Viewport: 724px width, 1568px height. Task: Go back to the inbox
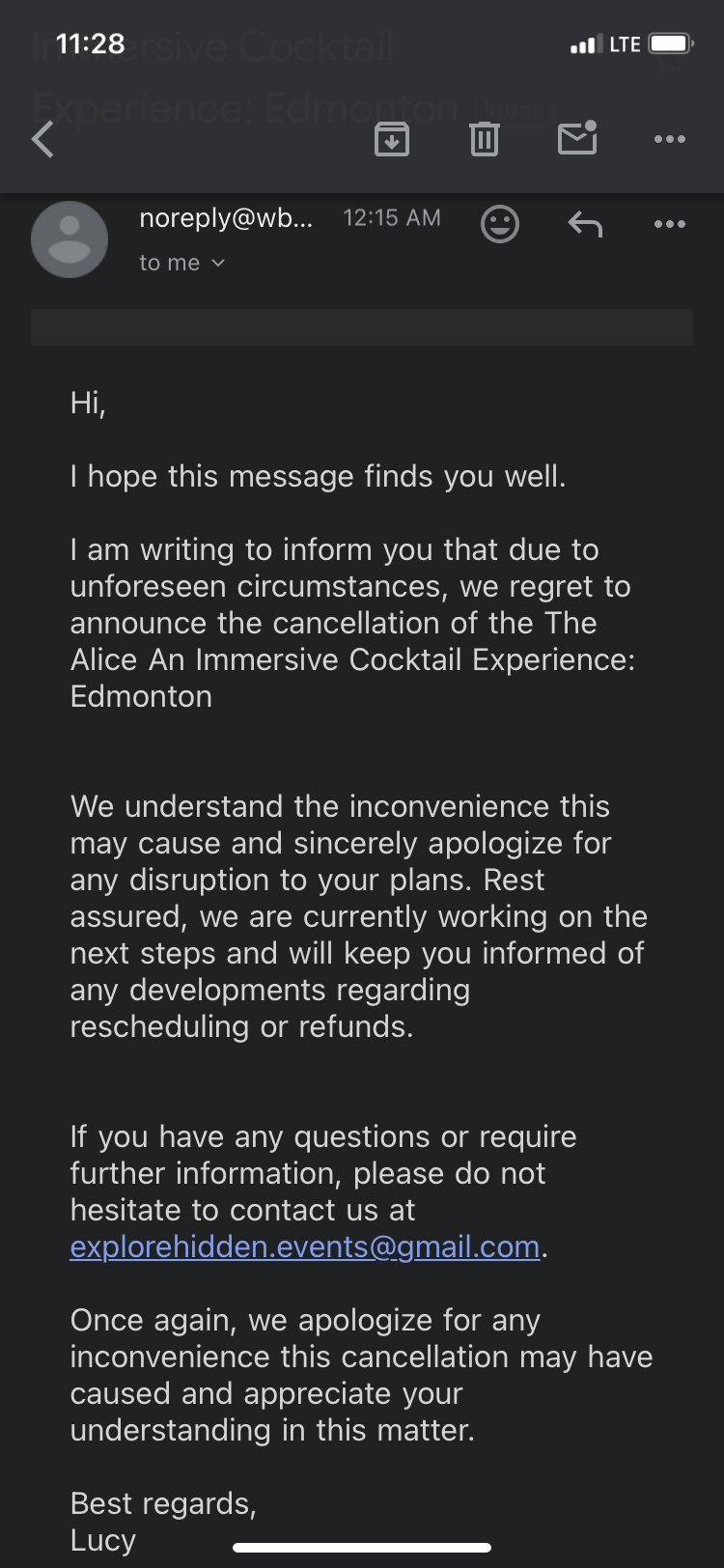pos(42,140)
